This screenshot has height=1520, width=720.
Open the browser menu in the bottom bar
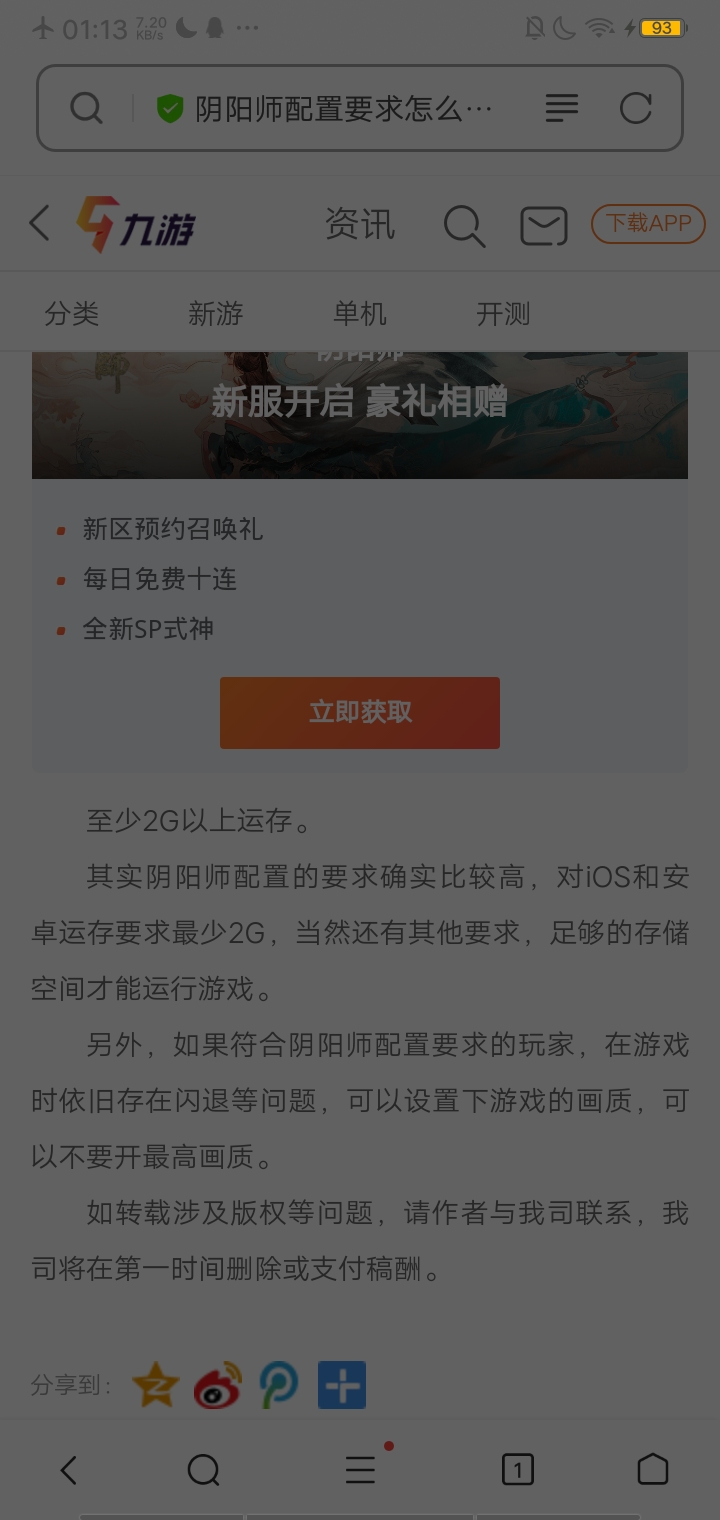360,1469
